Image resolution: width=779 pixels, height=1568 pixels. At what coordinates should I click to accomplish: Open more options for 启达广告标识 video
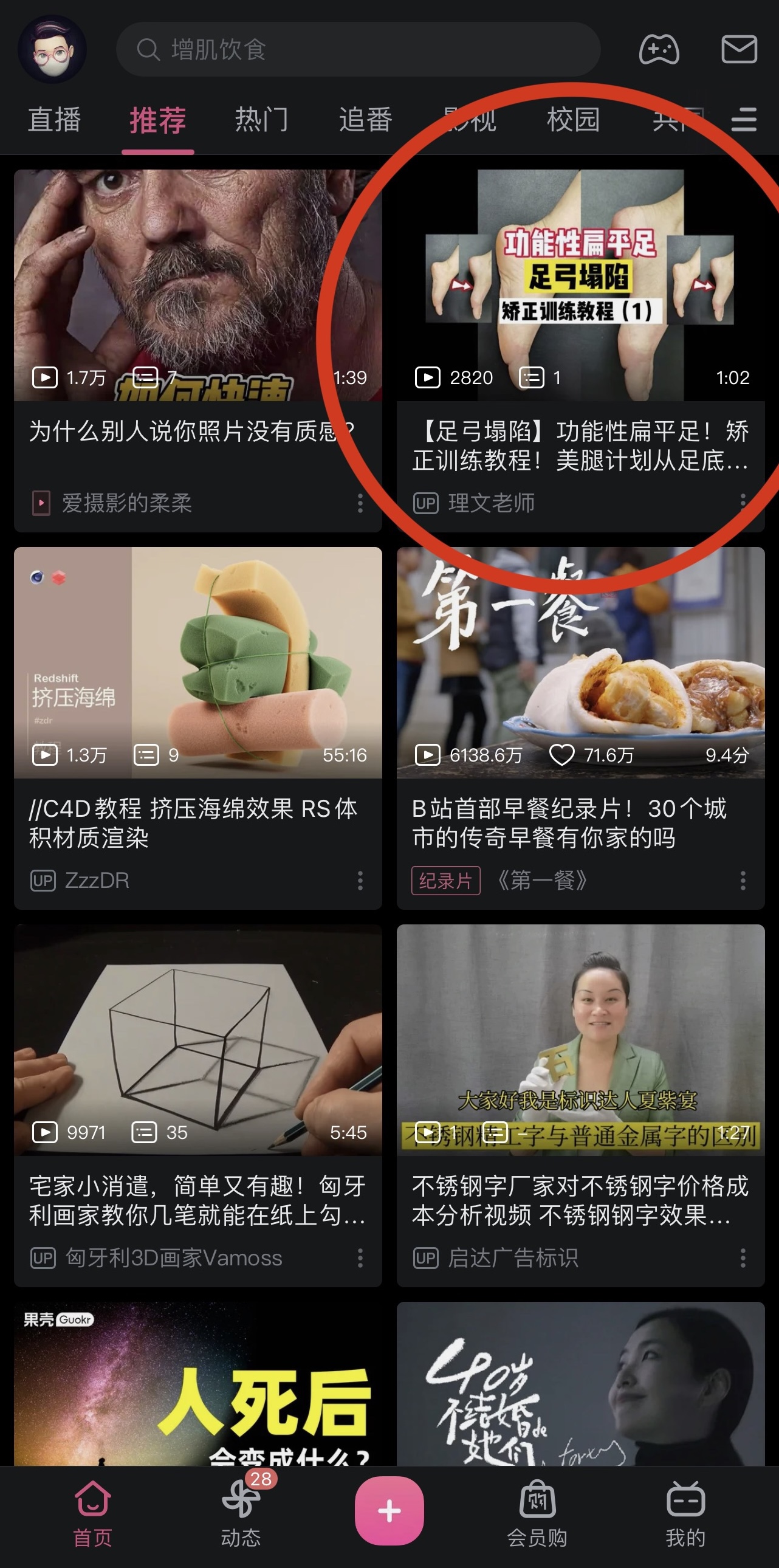pyautogui.click(x=743, y=1257)
